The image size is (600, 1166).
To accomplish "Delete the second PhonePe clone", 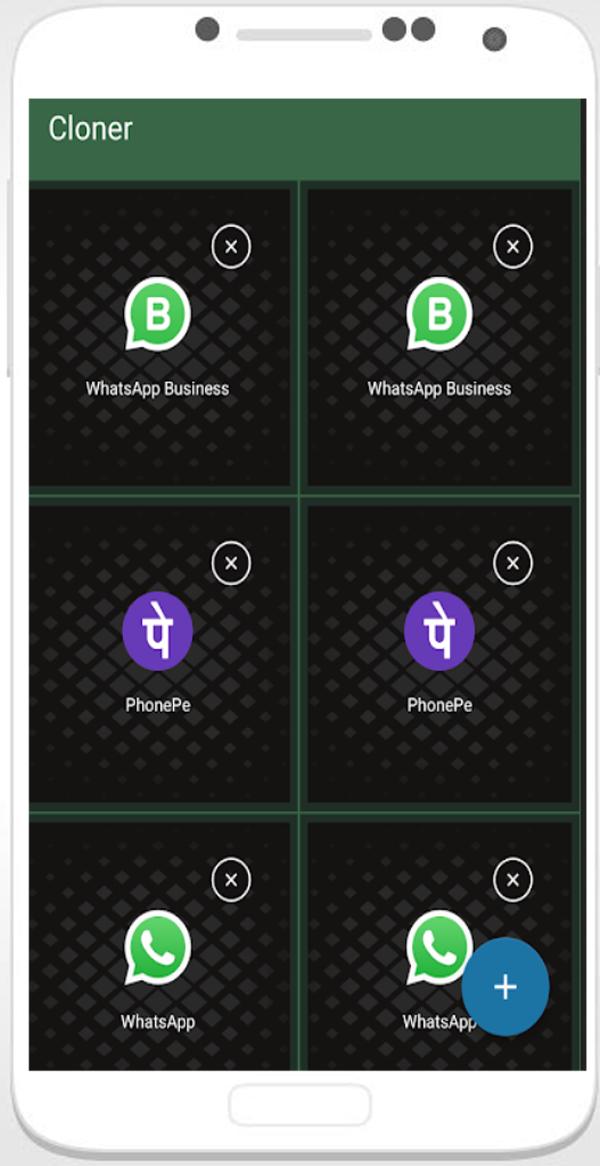I will 513,563.
